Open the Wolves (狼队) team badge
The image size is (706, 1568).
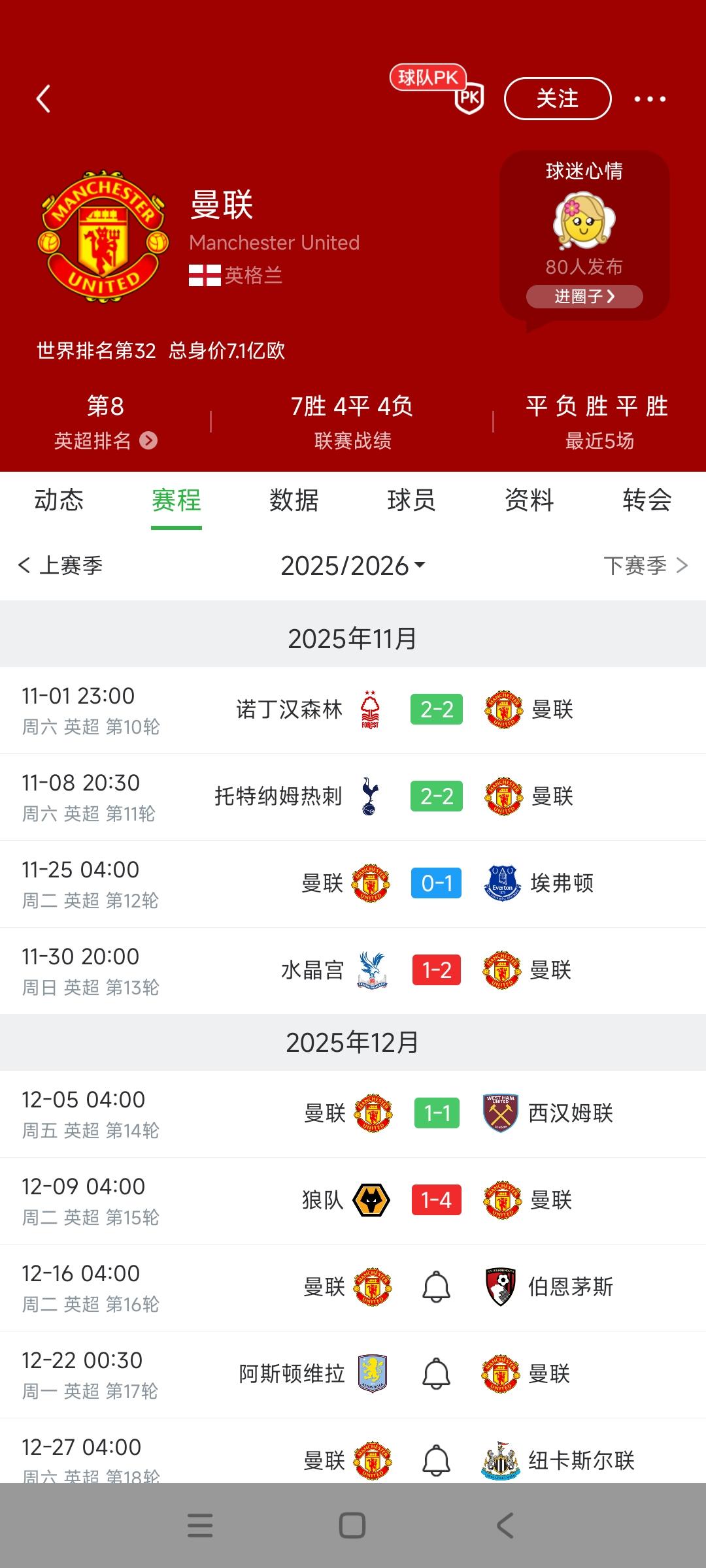tap(373, 1200)
